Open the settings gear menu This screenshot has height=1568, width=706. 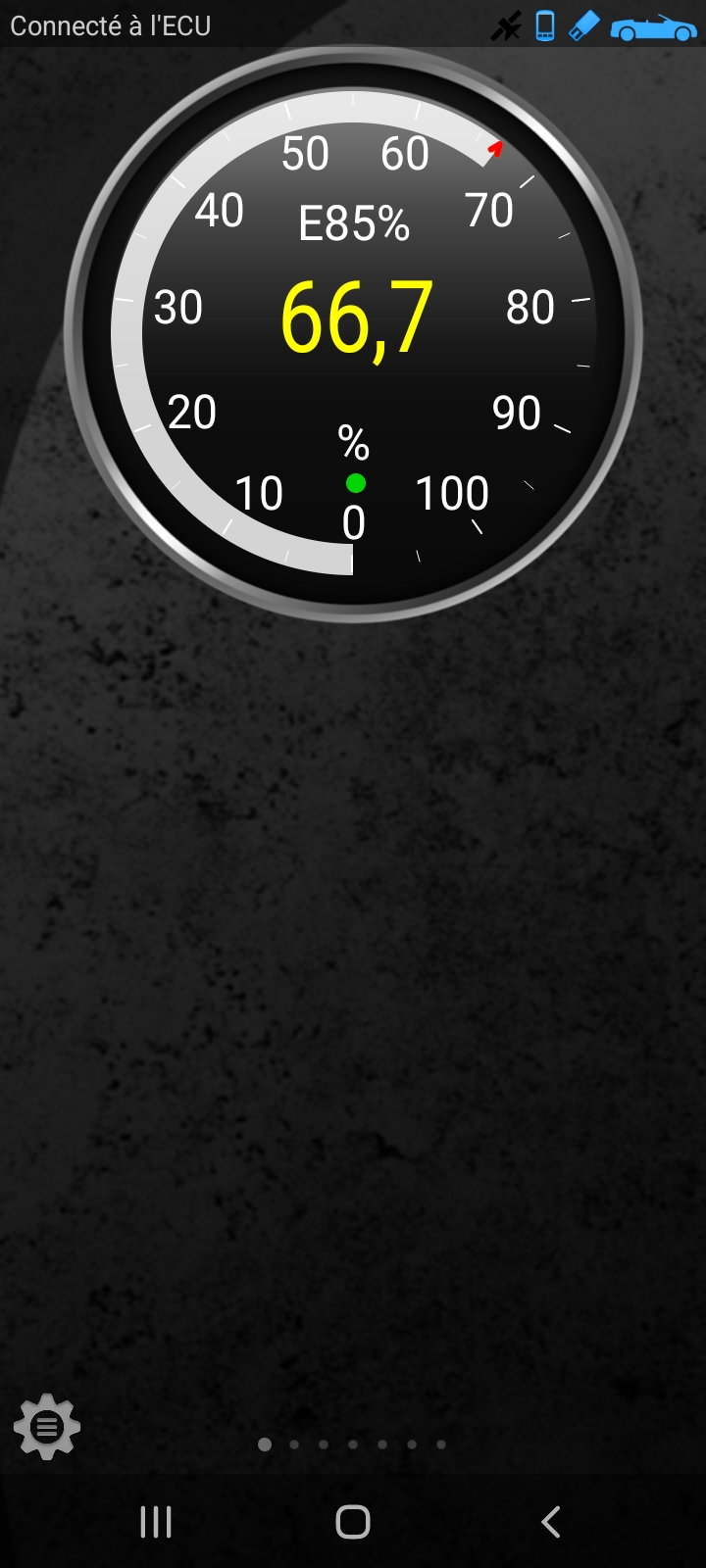pos(46,1427)
